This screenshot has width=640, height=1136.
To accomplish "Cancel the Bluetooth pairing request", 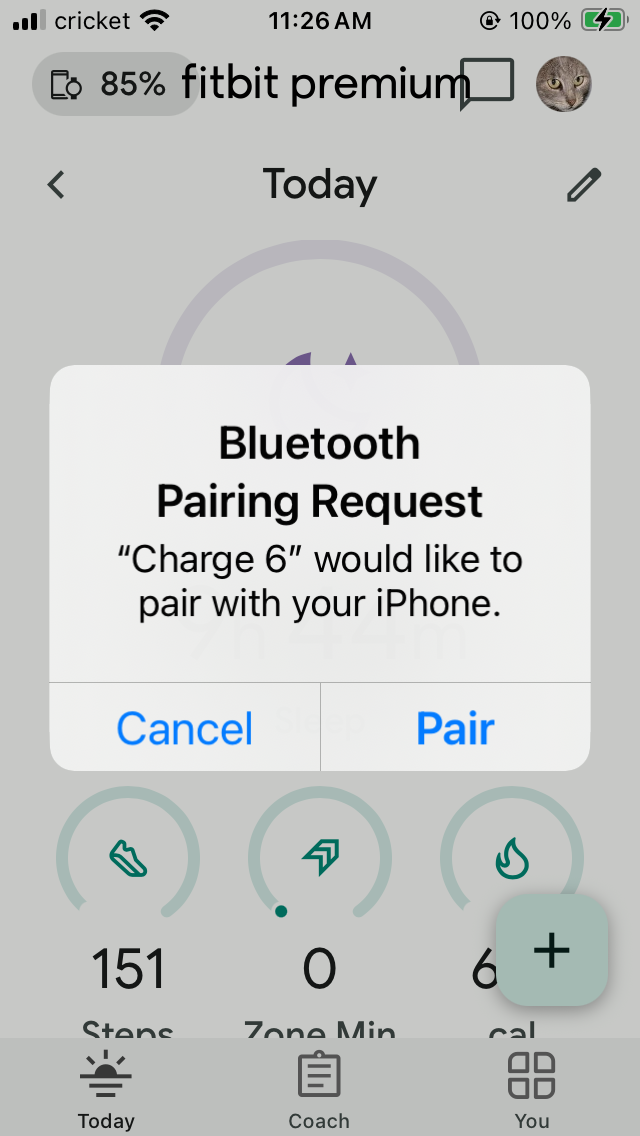I will pos(185,728).
